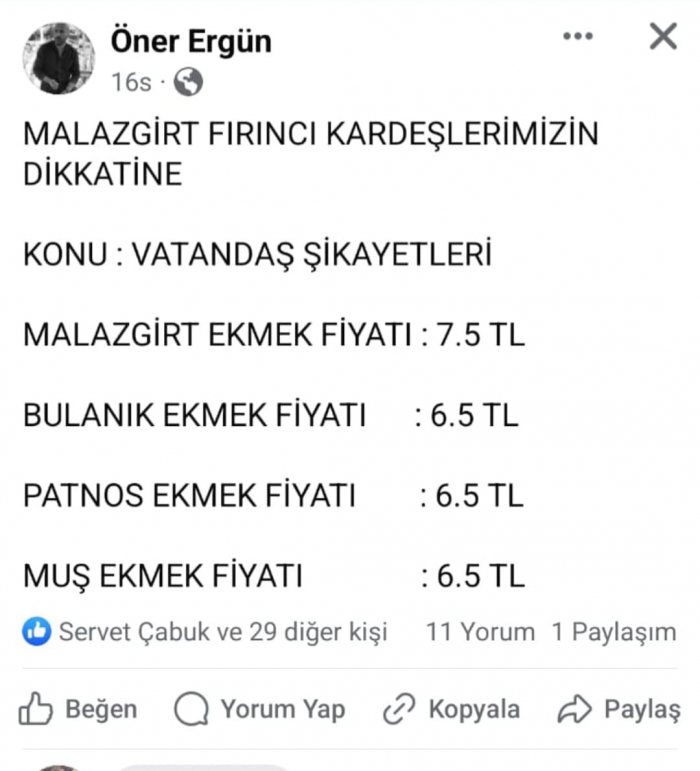This screenshot has width=700, height=771.
Task: Open Öner Ergün's profile name link
Action: pyautogui.click(x=190, y=41)
